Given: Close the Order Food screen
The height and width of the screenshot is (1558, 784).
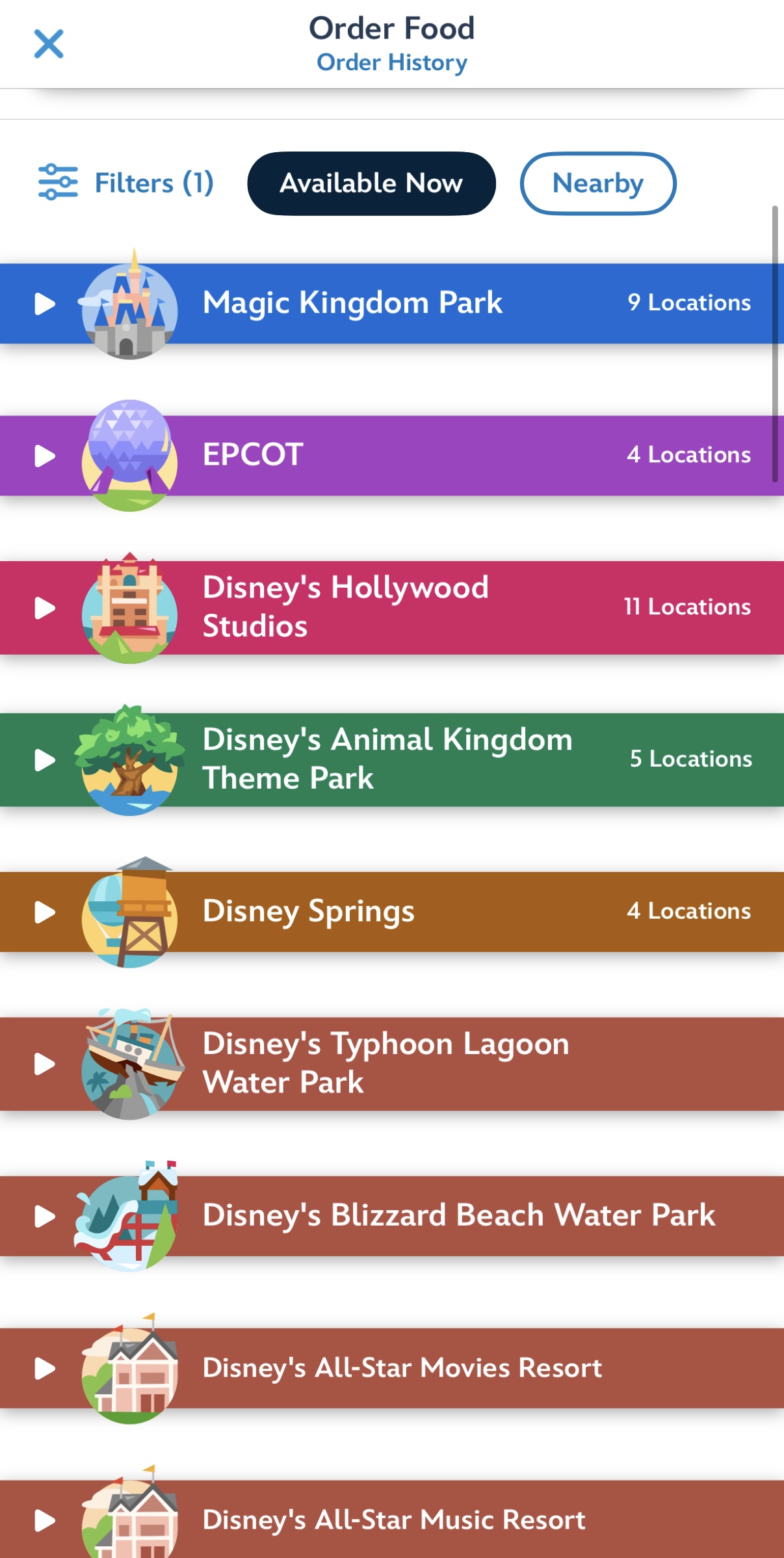Looking at the screenshot, I should 49,44.
